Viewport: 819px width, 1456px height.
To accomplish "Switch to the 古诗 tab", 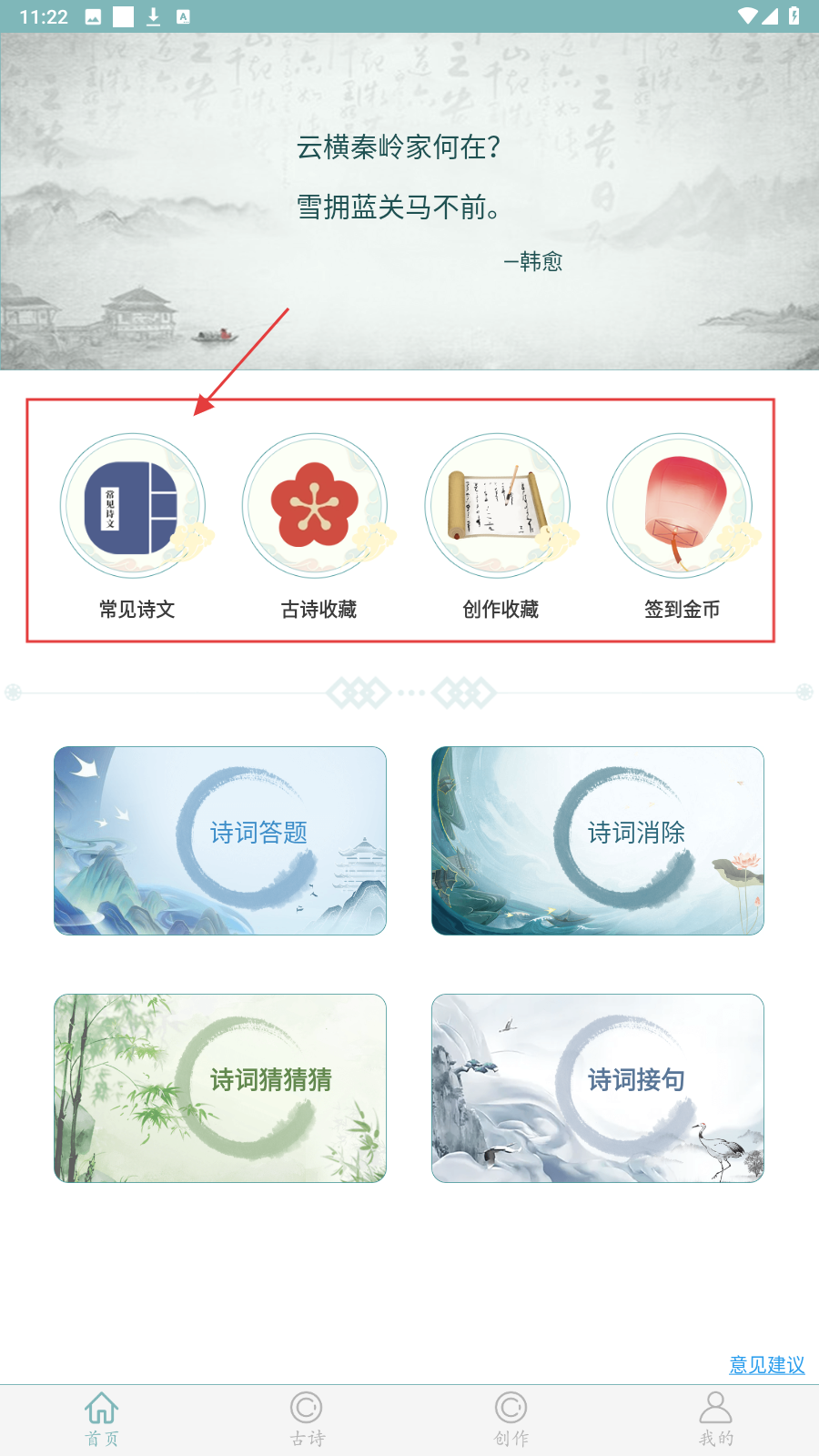I will pos(307,1420).
